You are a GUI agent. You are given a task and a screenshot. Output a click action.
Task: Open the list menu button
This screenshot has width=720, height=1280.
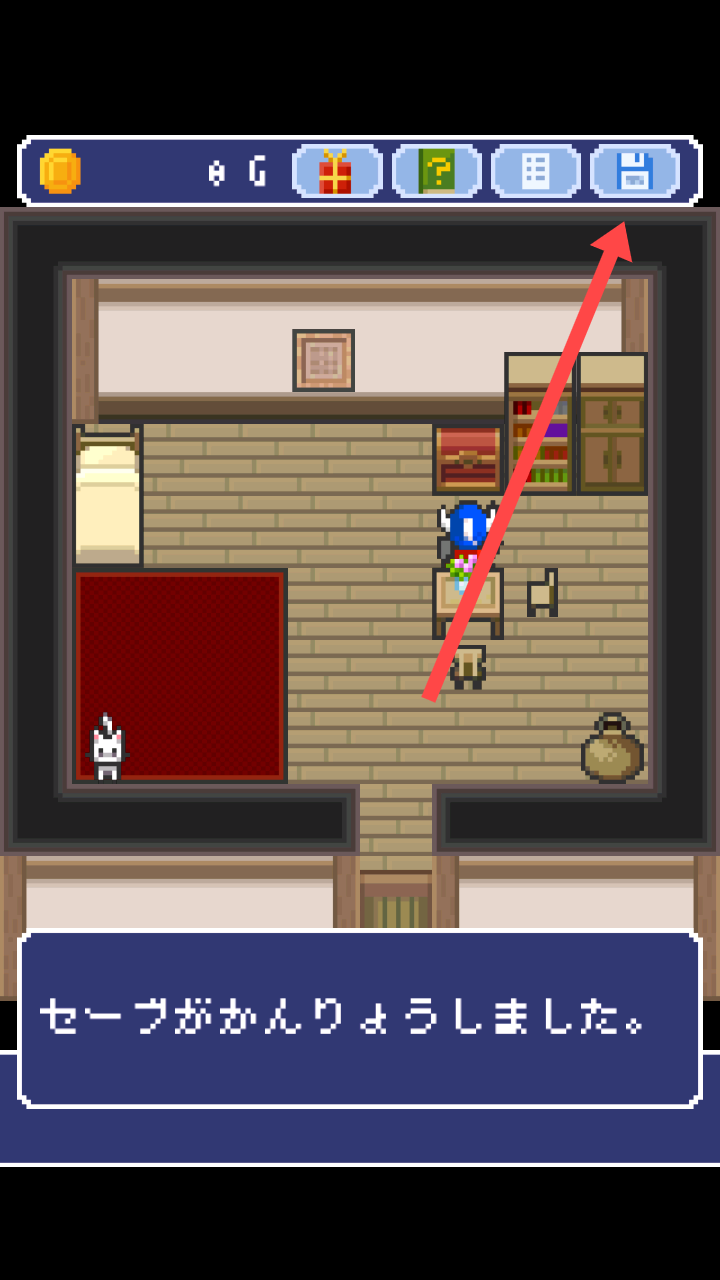535,172
